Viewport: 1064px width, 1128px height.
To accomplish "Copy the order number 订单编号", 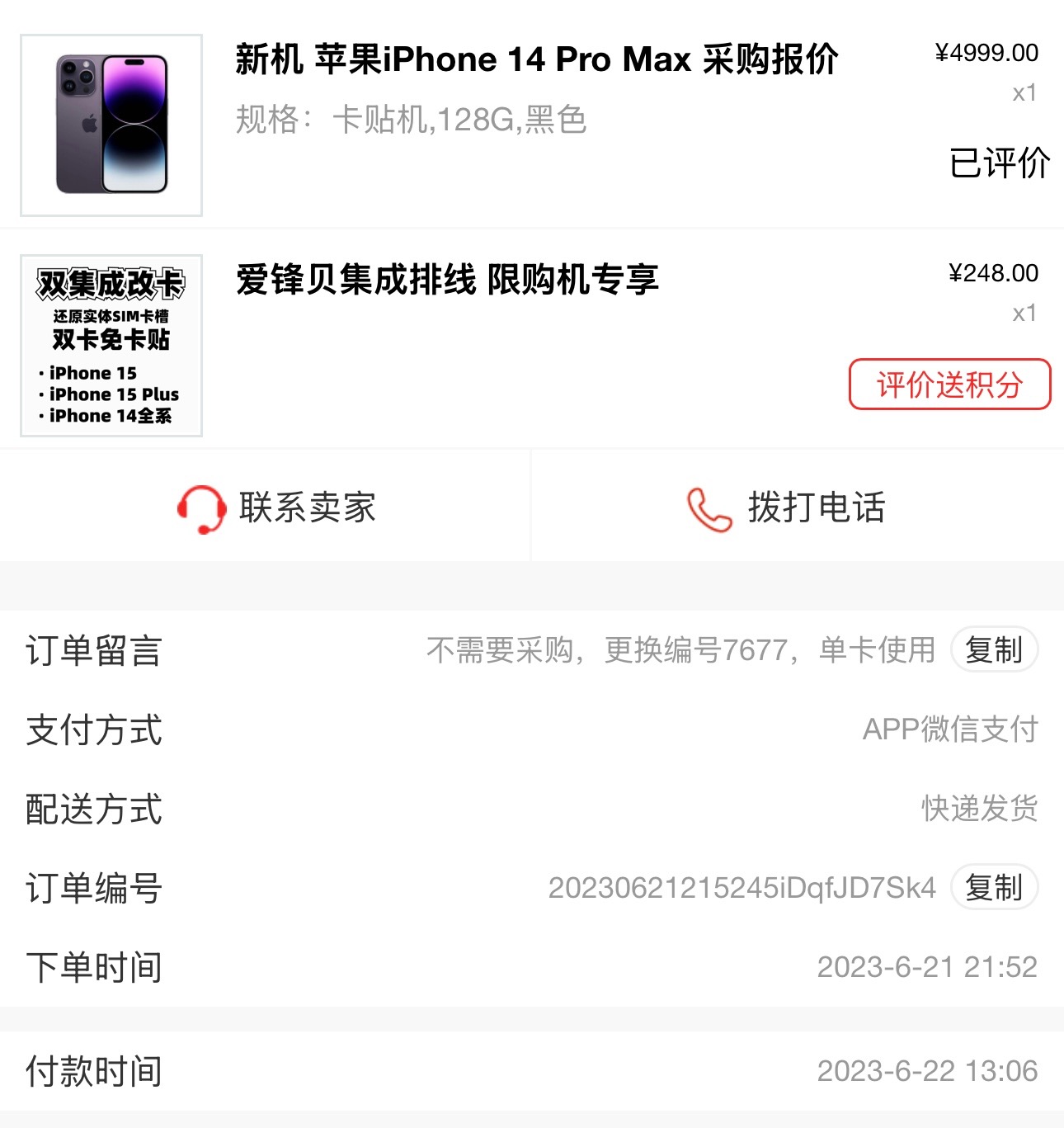I will [x=993, y=888].
